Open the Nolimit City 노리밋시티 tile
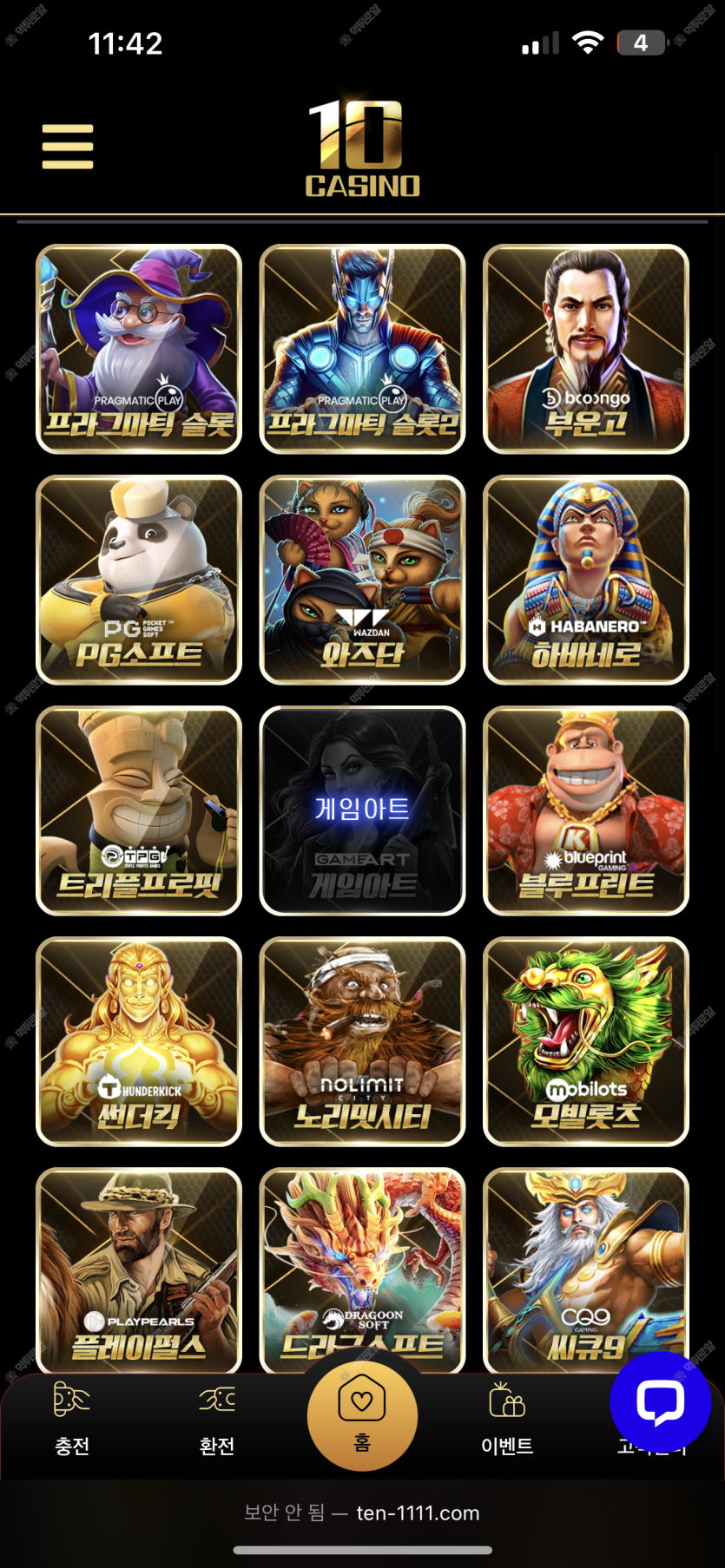 362,1041
